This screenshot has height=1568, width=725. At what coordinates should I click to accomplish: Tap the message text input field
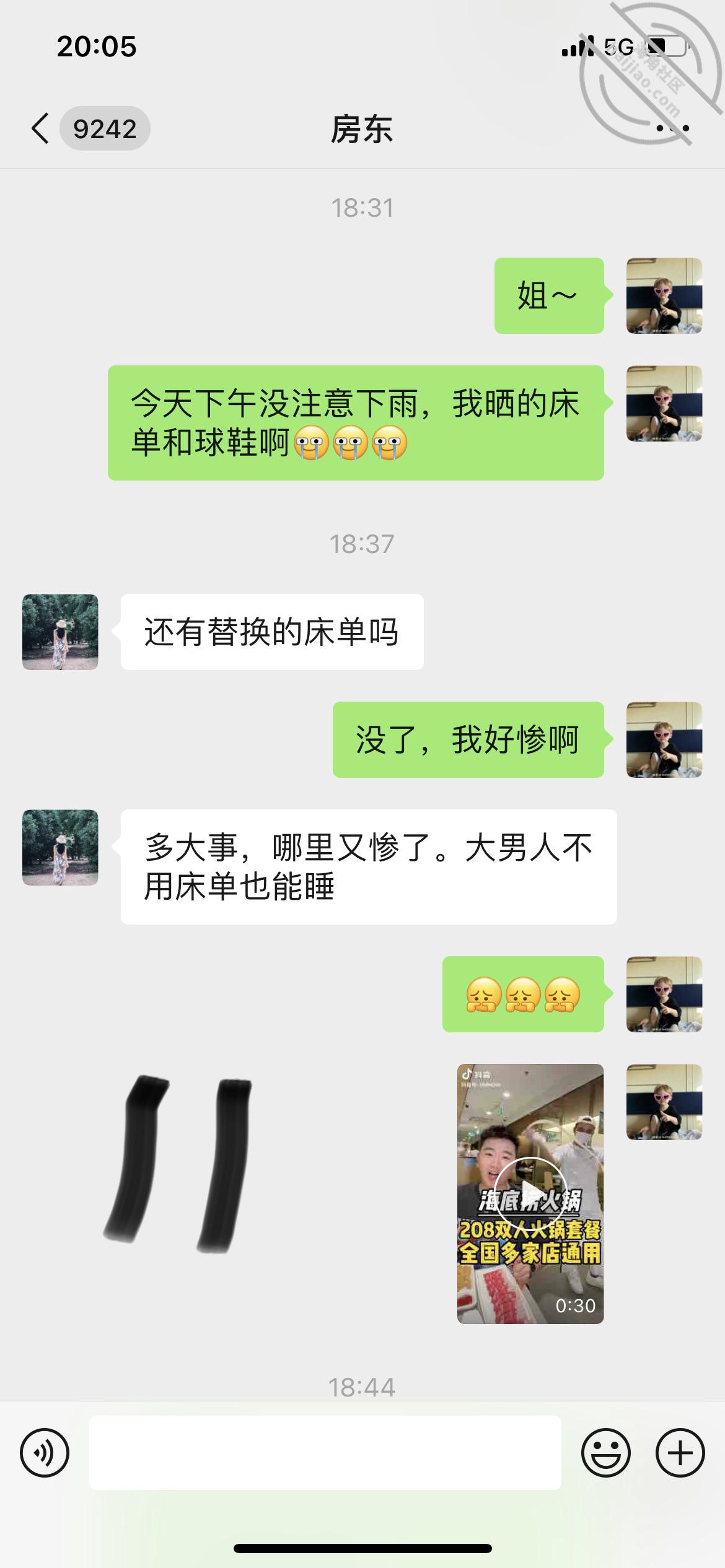click(x=325, y=1453)
